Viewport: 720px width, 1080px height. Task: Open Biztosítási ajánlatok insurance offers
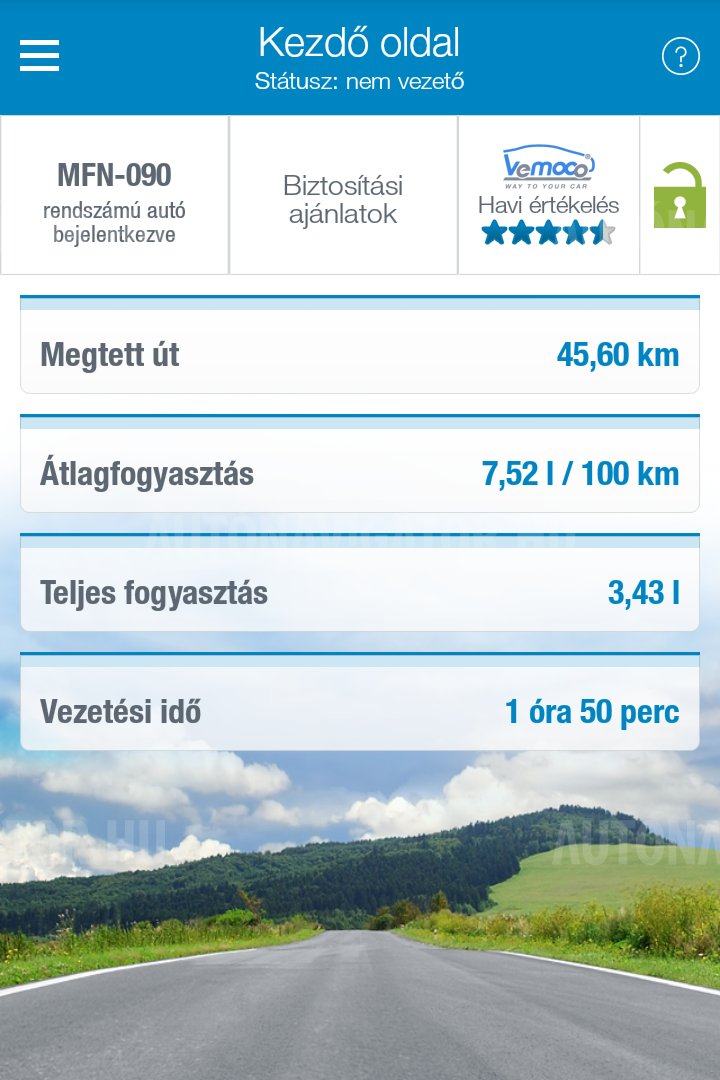343,195
